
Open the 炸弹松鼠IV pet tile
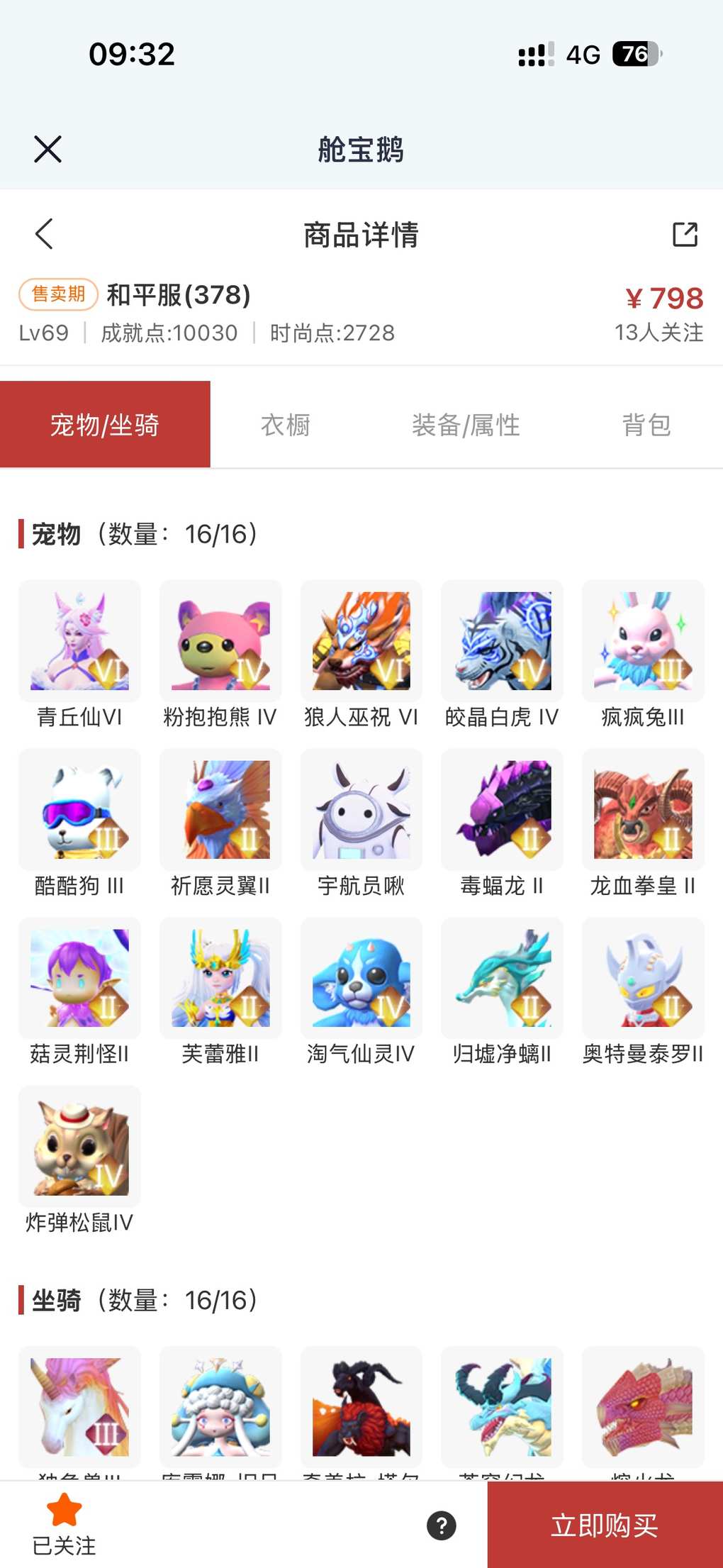(x=79, y=1147)
